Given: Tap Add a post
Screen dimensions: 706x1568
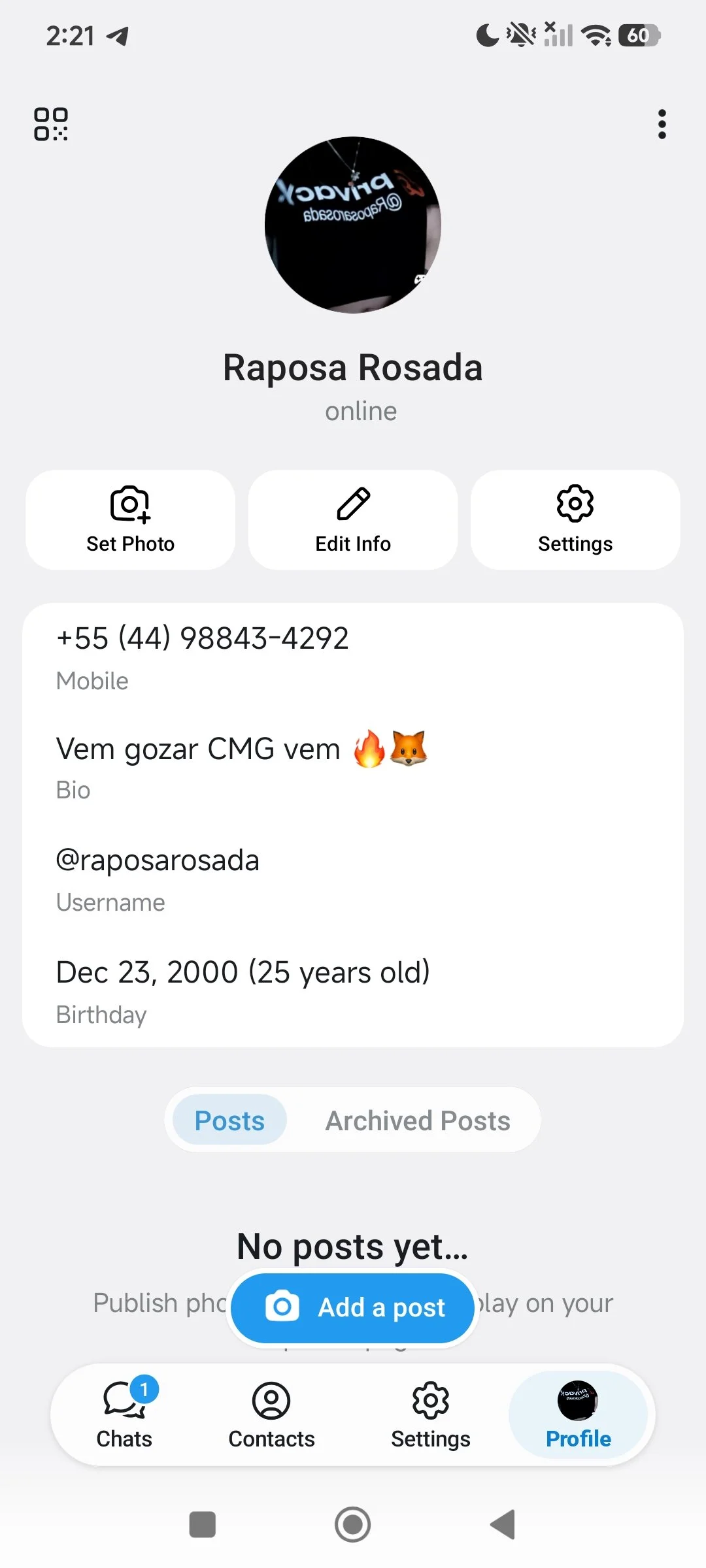Looking at the screenshot, I should 353,1308.
